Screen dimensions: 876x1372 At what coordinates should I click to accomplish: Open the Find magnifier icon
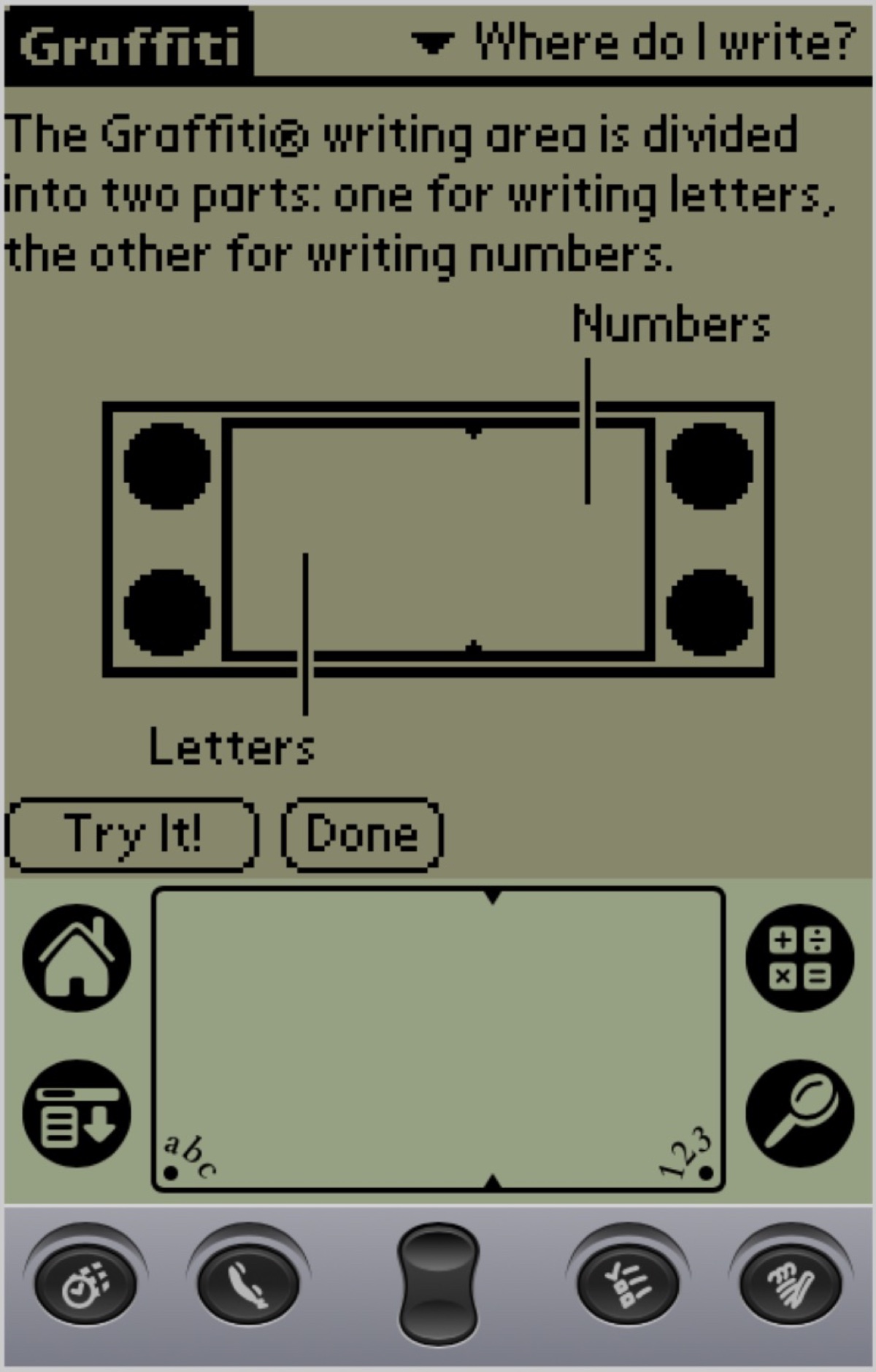[799, 1113]
